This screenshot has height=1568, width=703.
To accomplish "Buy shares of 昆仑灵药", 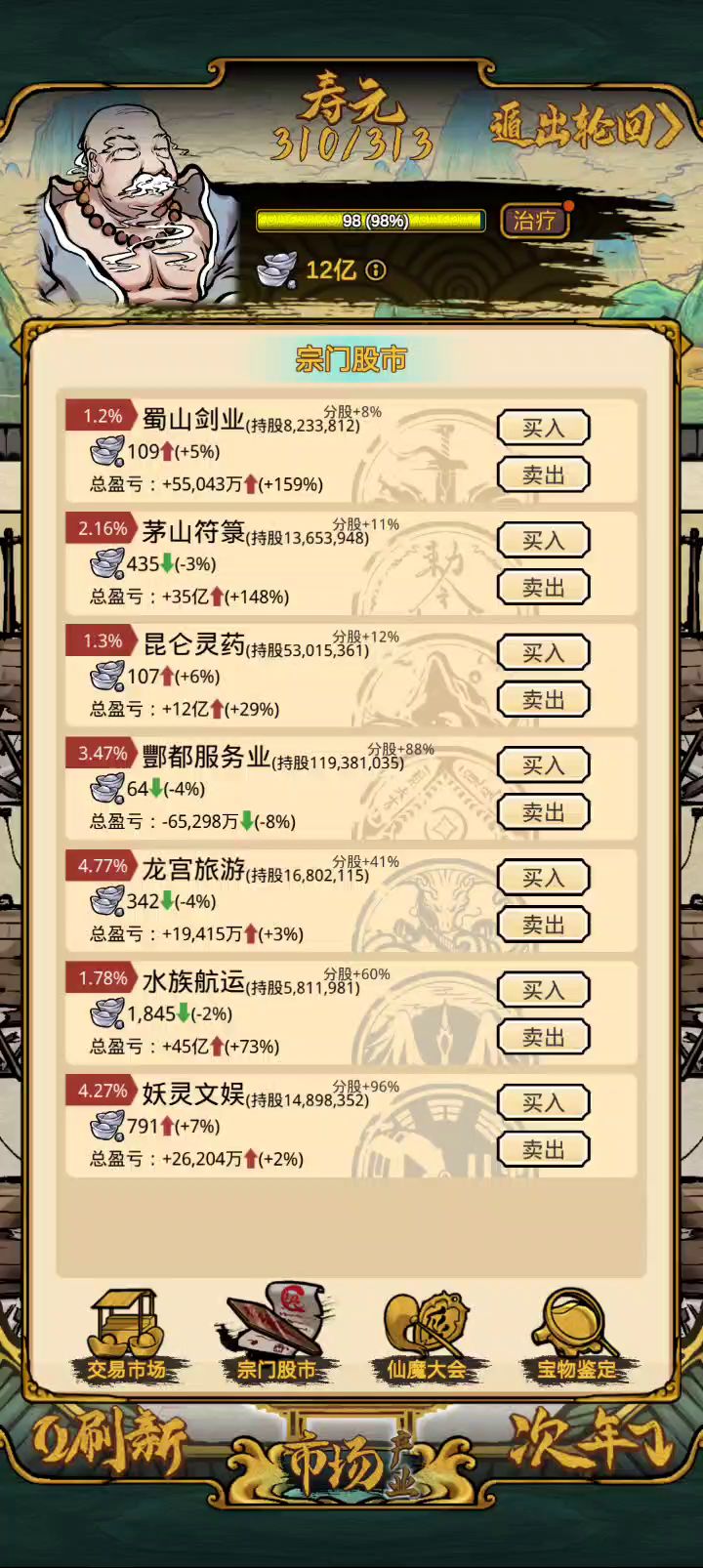I will coord(543,652).
